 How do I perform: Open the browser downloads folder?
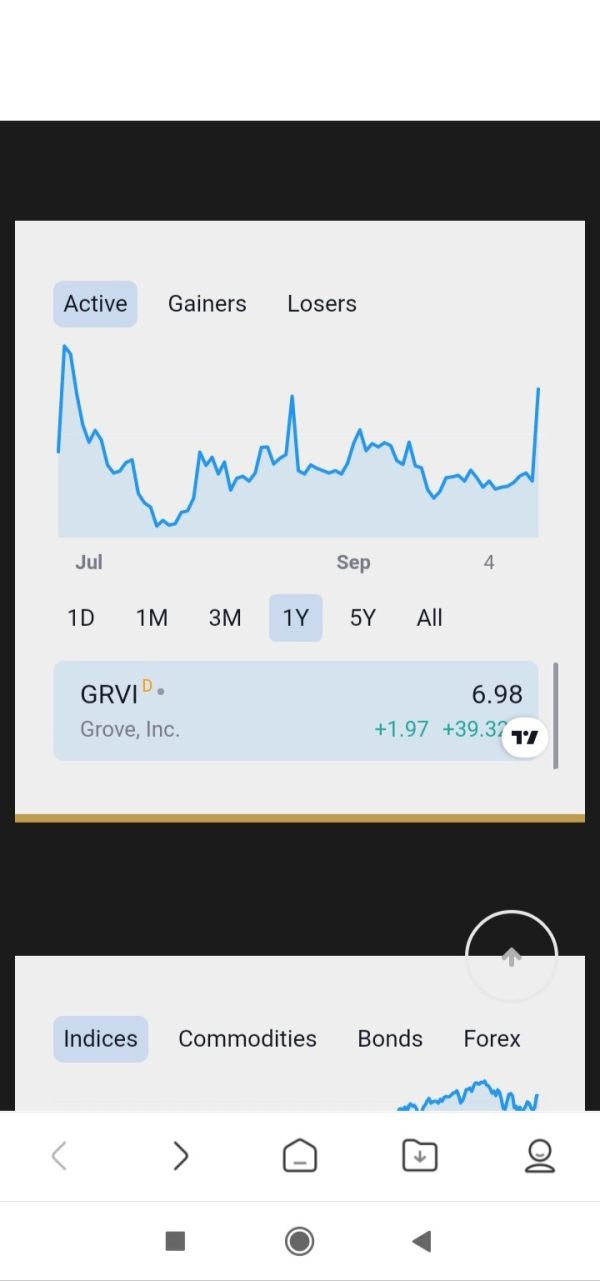click(420, 1156)
